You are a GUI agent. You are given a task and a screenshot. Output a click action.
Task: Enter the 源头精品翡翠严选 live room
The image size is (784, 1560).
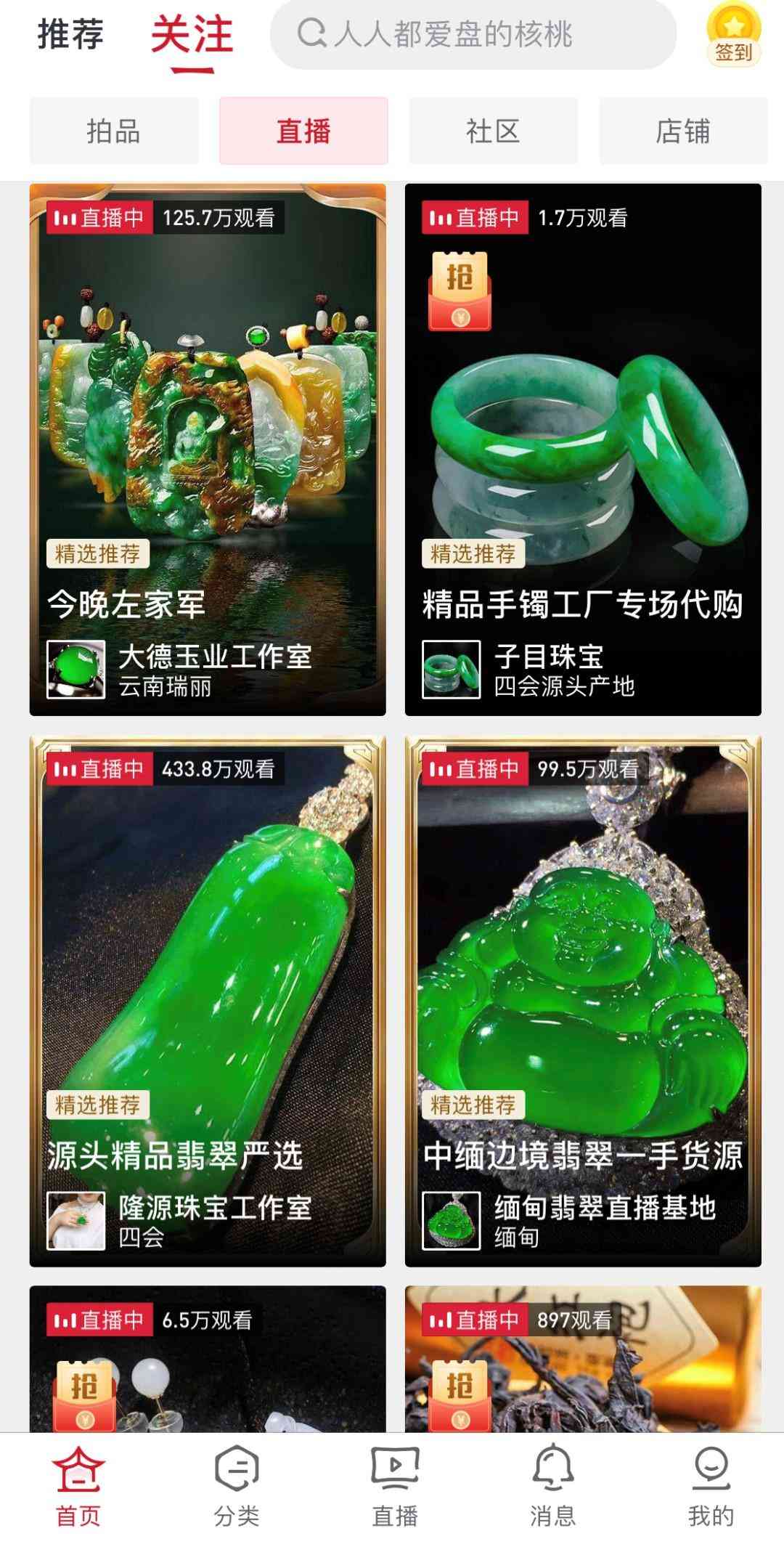coord(208,1002)
